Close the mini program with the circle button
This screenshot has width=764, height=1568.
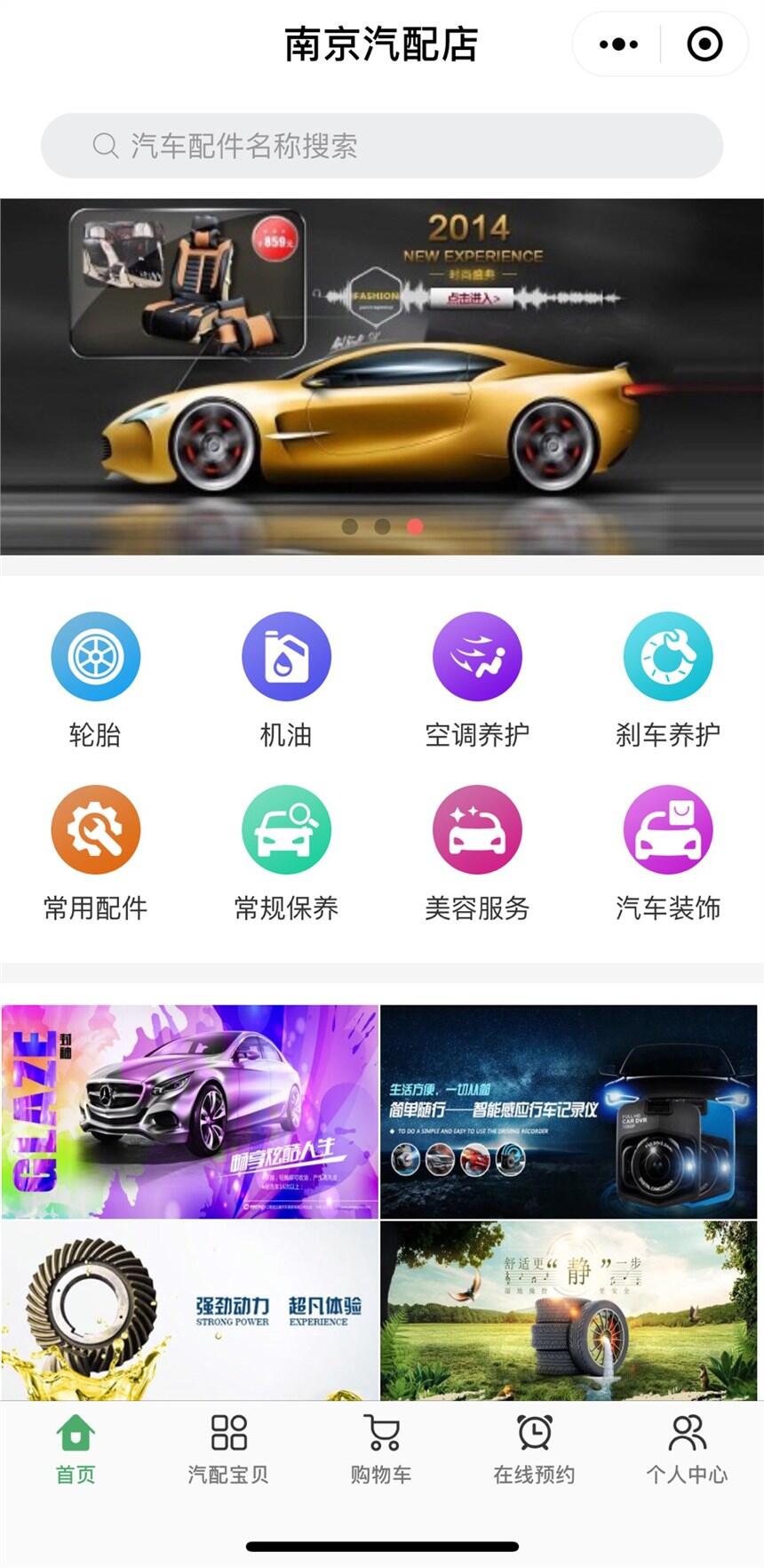(x=704, y=44)
